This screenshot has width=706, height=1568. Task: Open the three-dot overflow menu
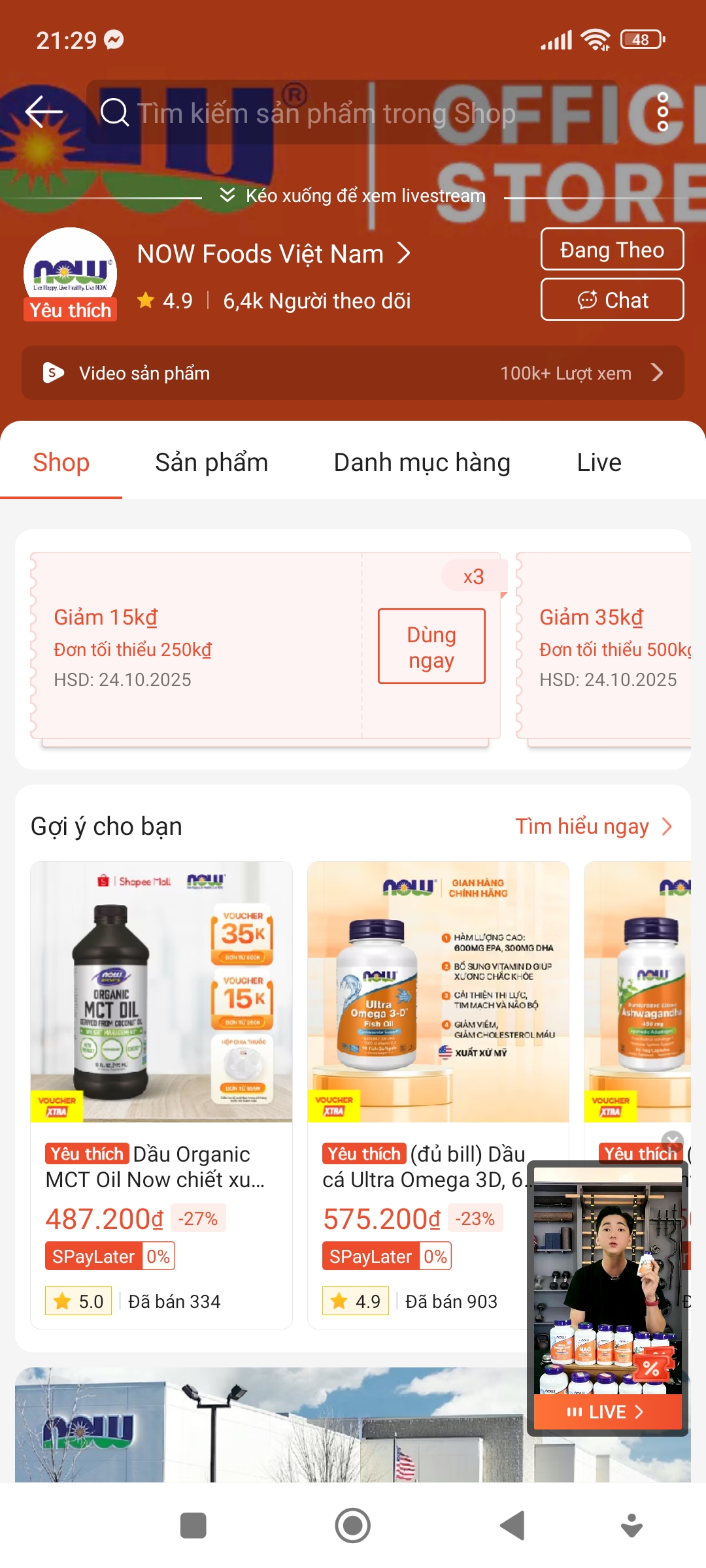662,112
